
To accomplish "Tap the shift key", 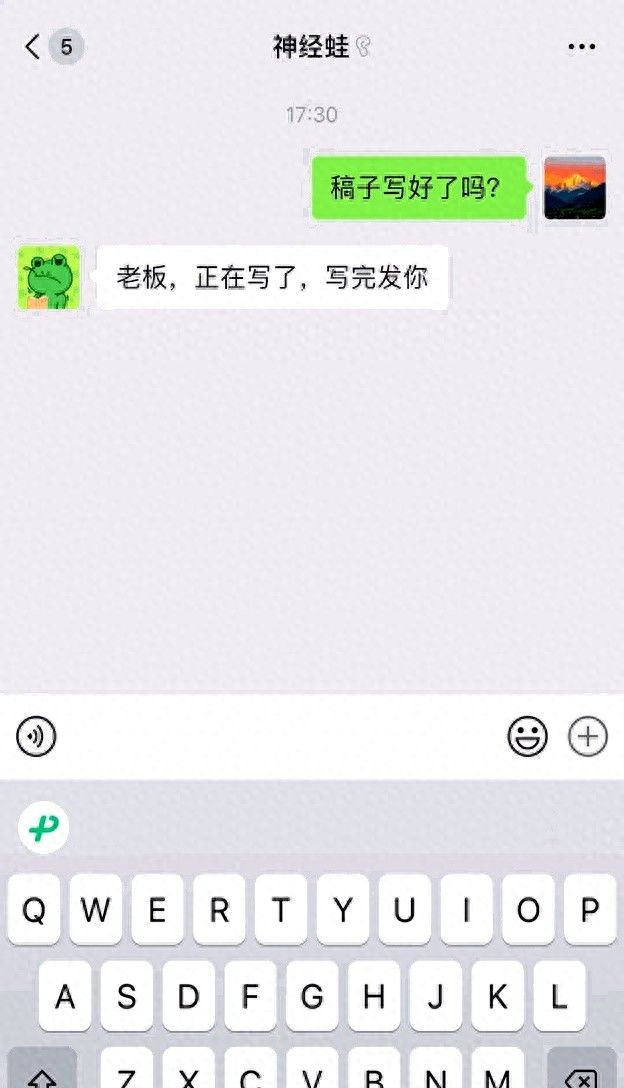I will click(42, 1072).
